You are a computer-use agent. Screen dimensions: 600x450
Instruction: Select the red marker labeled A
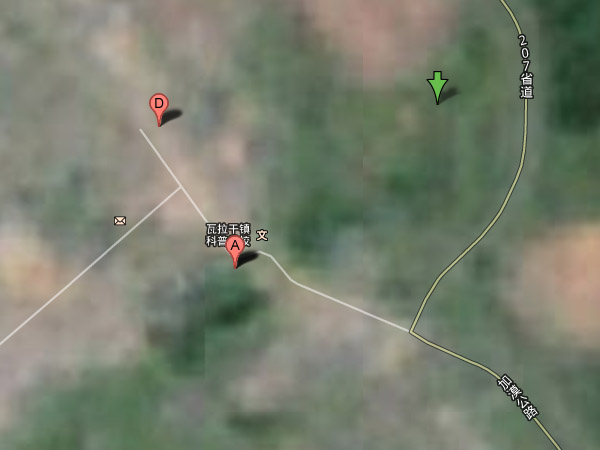tap(235, 247)
